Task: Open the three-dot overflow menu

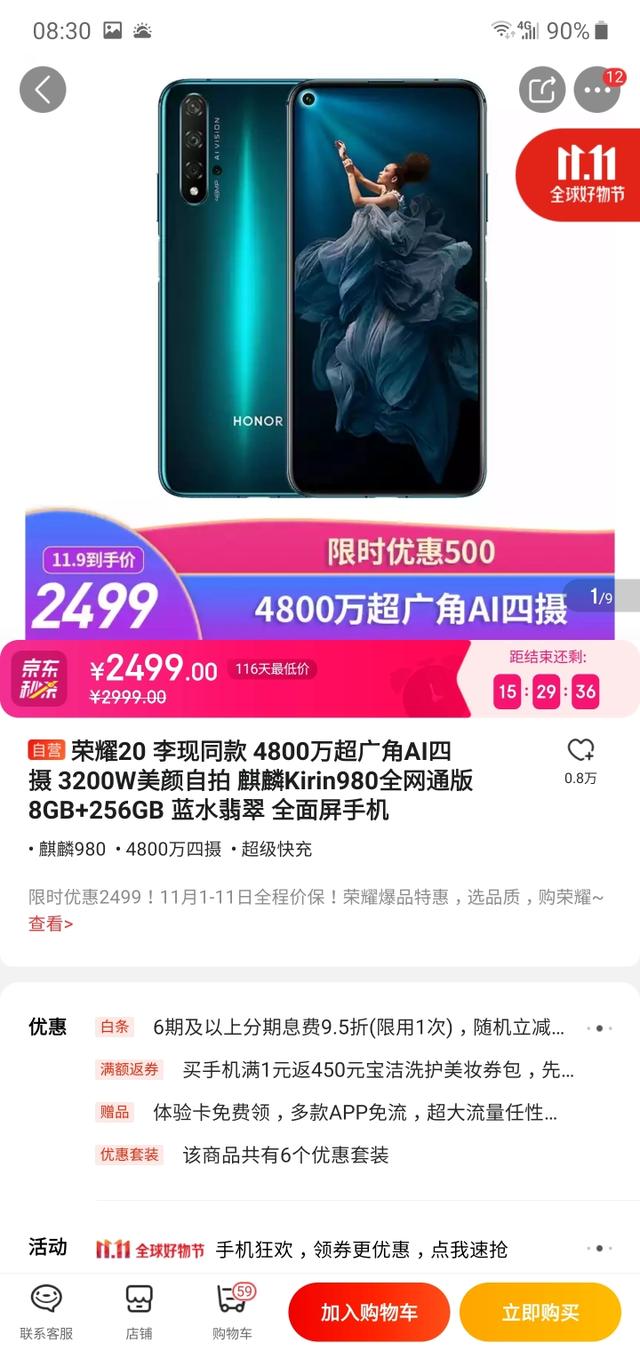Action: (597, 91)
